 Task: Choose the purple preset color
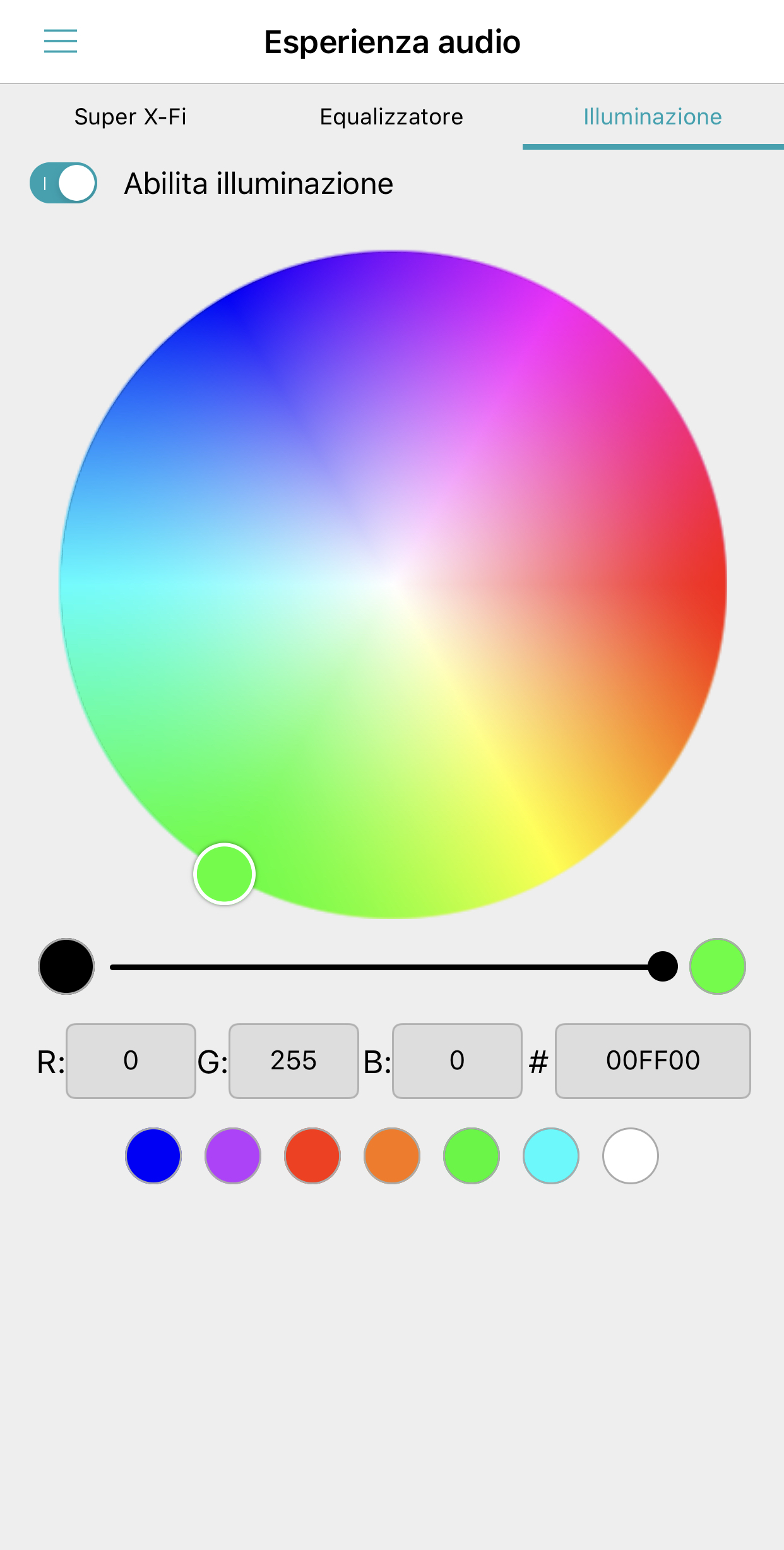click(233, 1155)
